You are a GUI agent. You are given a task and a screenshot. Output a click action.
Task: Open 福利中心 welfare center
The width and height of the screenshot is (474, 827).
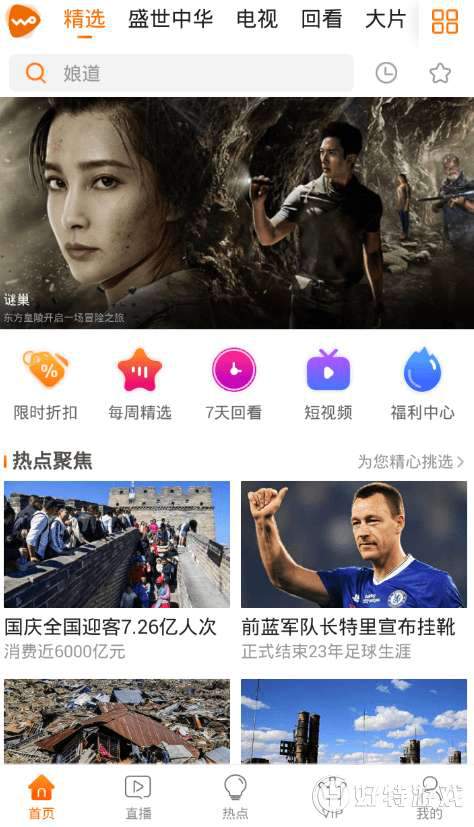coord(422,385)
